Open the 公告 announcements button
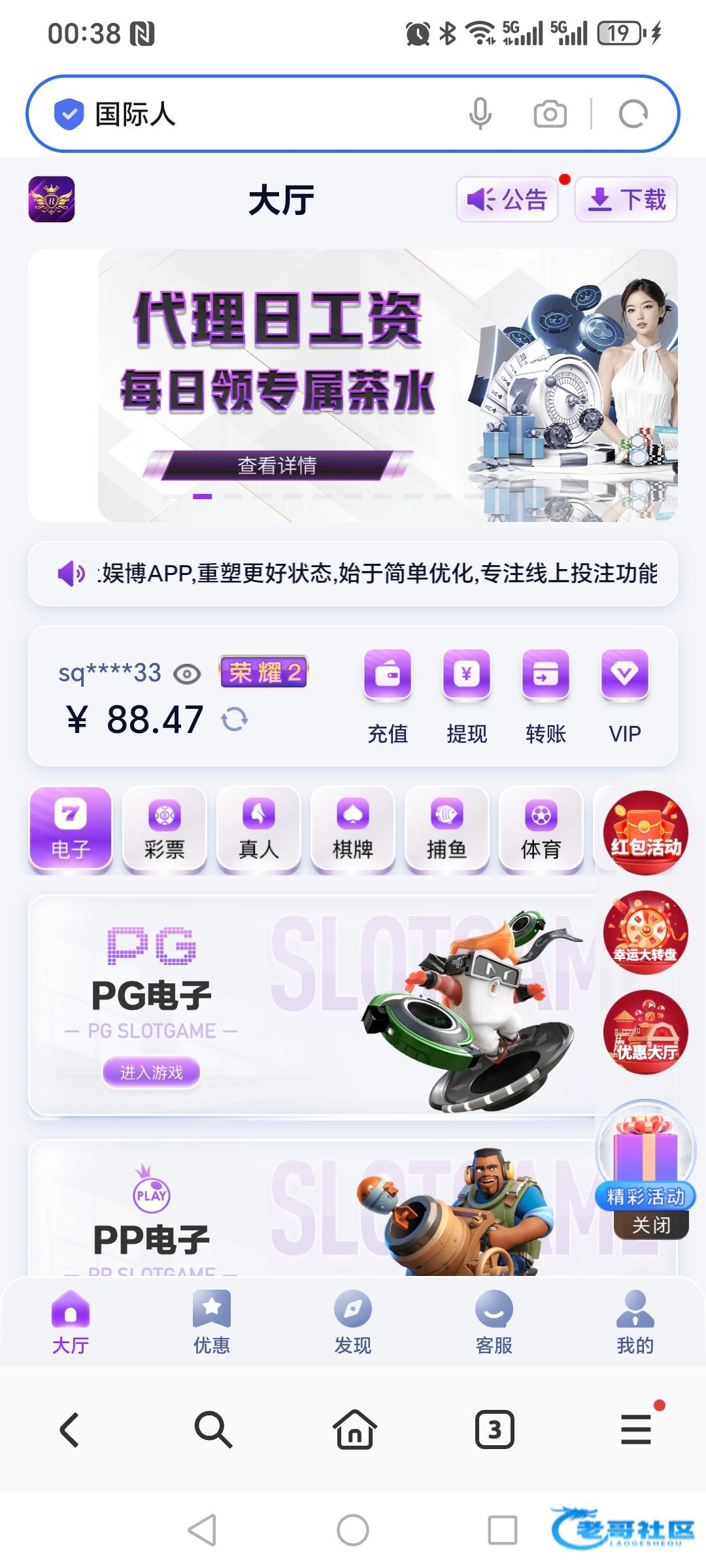This screenshot has height=1568, width=706. pyautogui.click(x=507, y=199)
